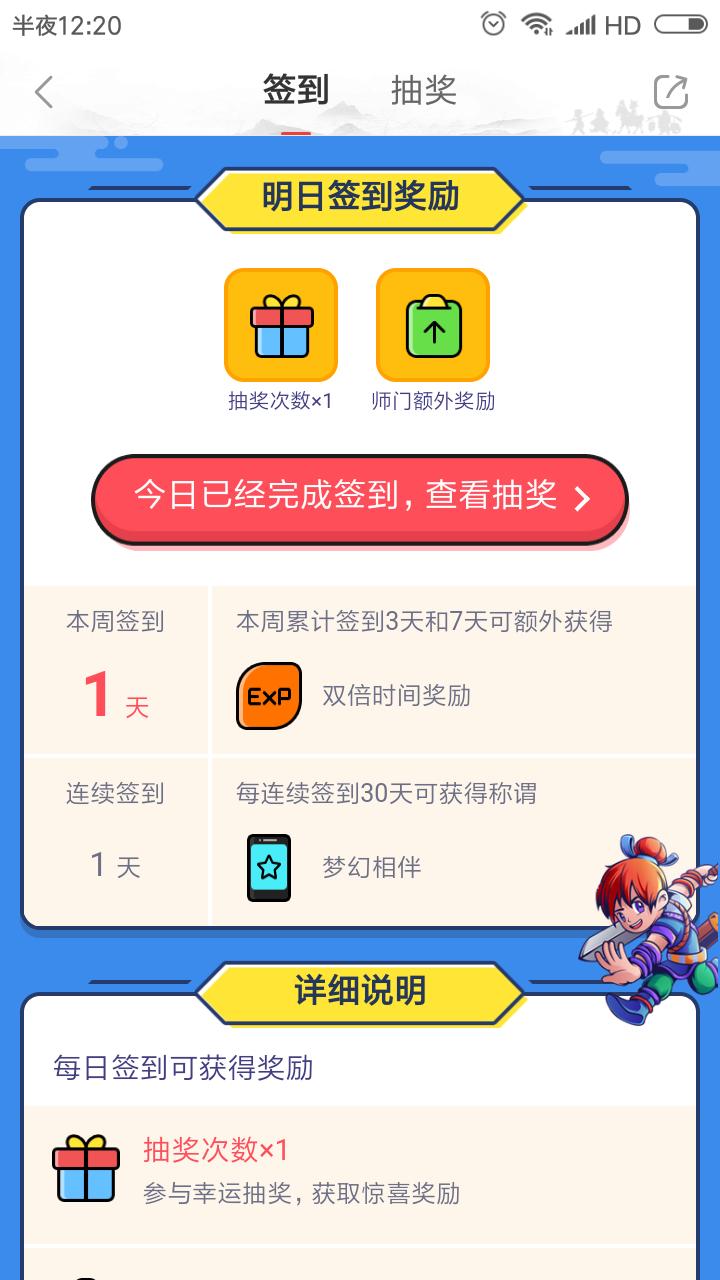Open the share icon in the header

pos(670,92)
